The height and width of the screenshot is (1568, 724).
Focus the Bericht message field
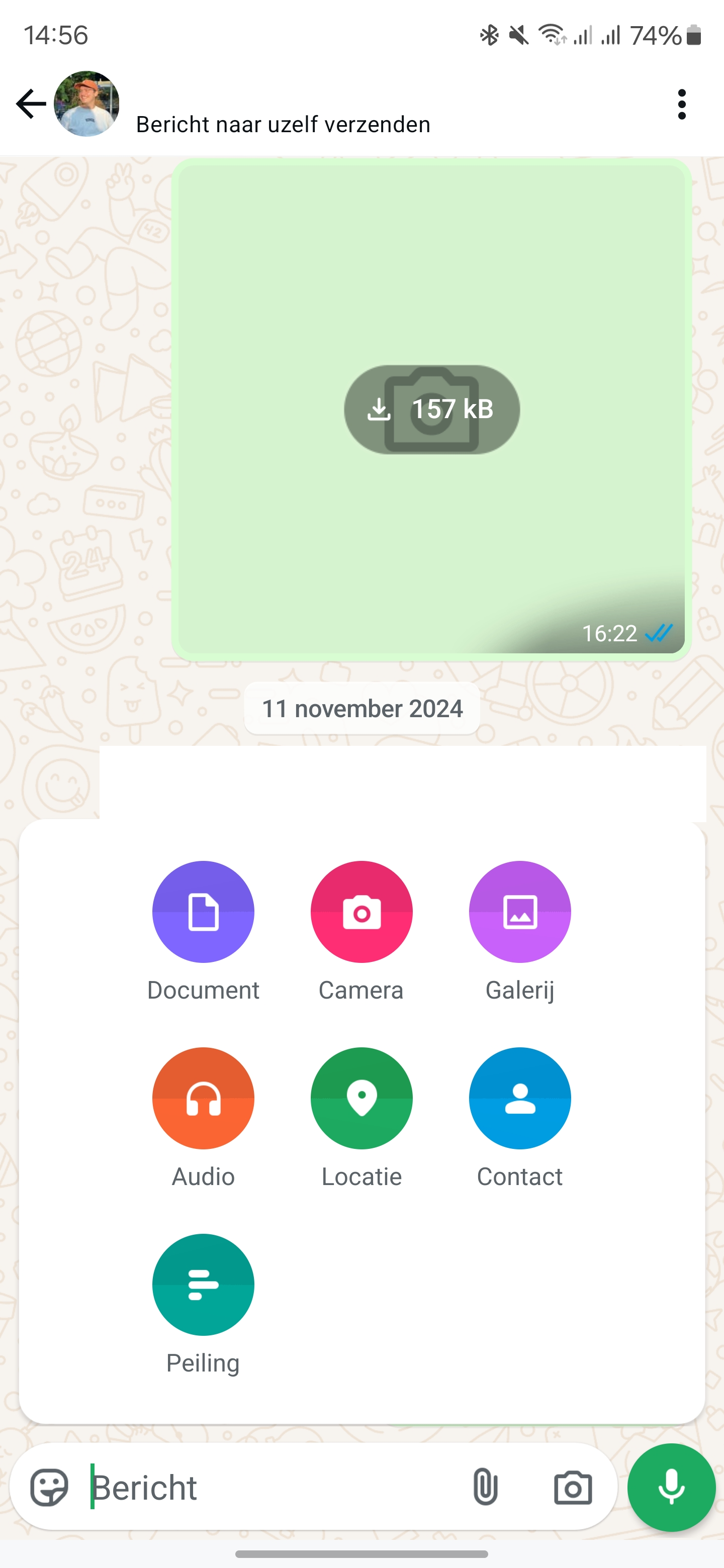coord(268,1487)
